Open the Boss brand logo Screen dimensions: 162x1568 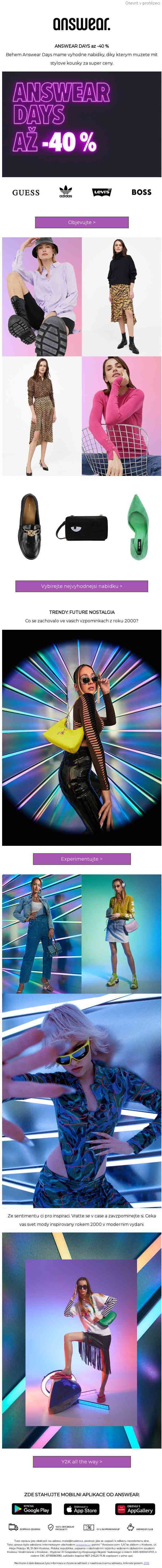[x=141, y=192]
